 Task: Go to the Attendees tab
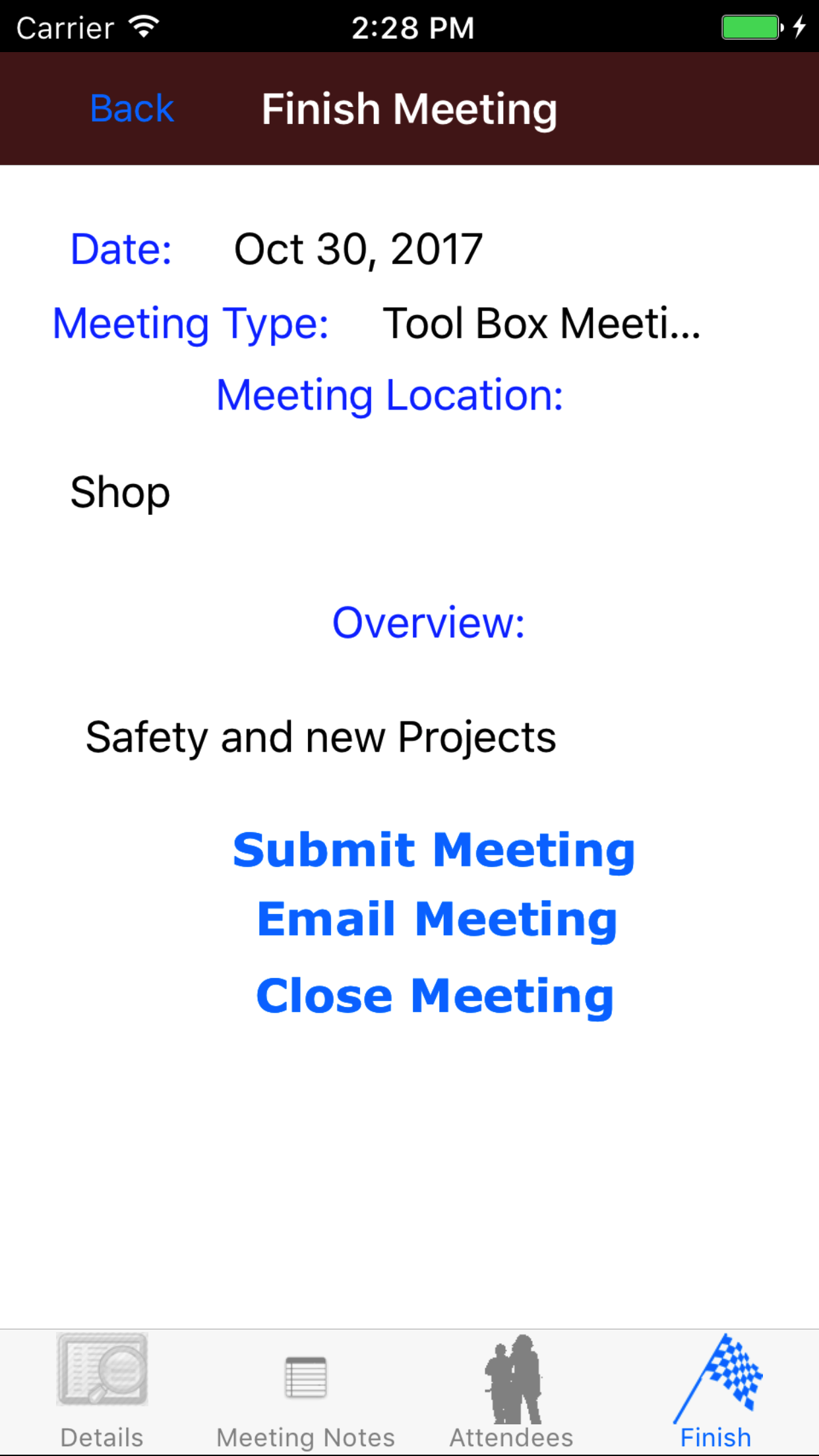pyautogui.click(x=512, y=1391)
